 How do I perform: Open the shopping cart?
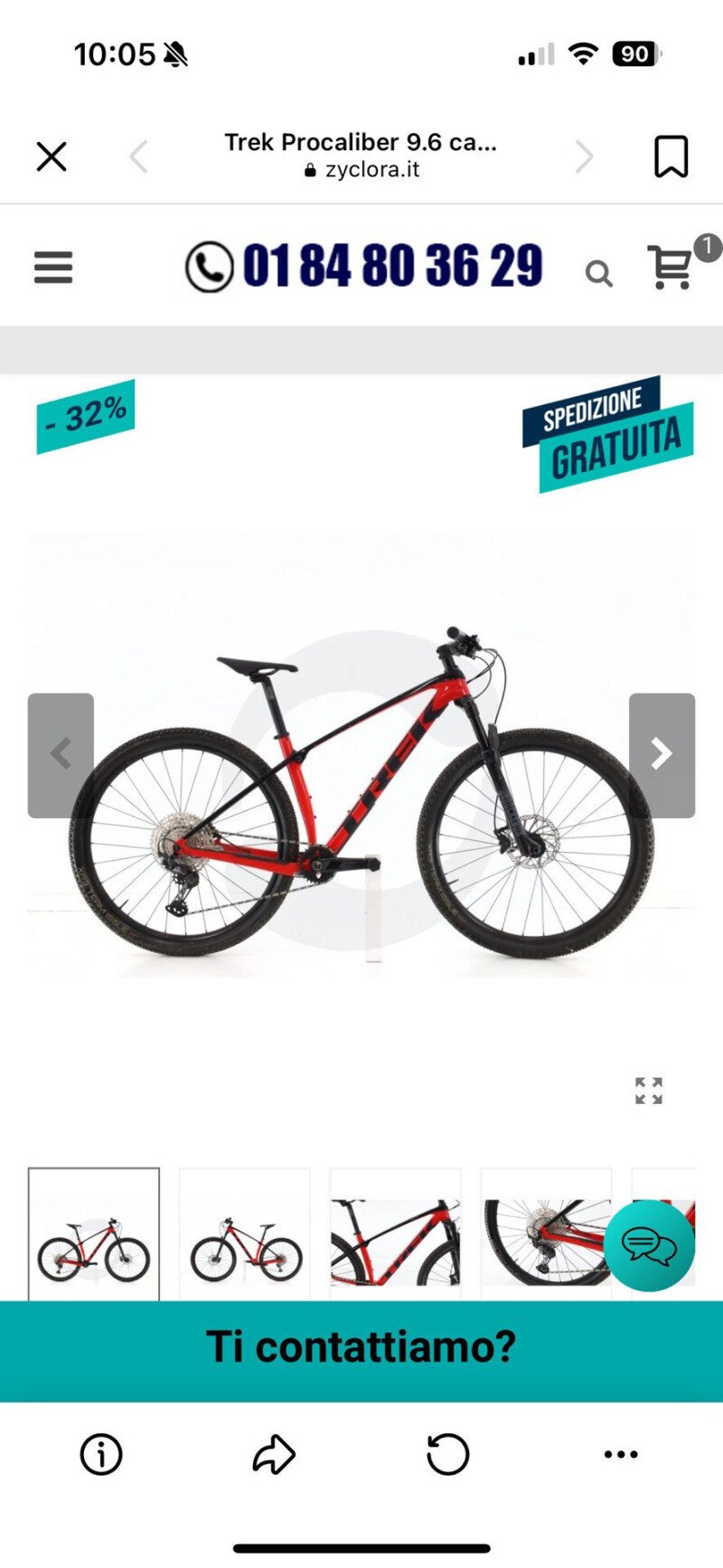[x=672, y=267]
